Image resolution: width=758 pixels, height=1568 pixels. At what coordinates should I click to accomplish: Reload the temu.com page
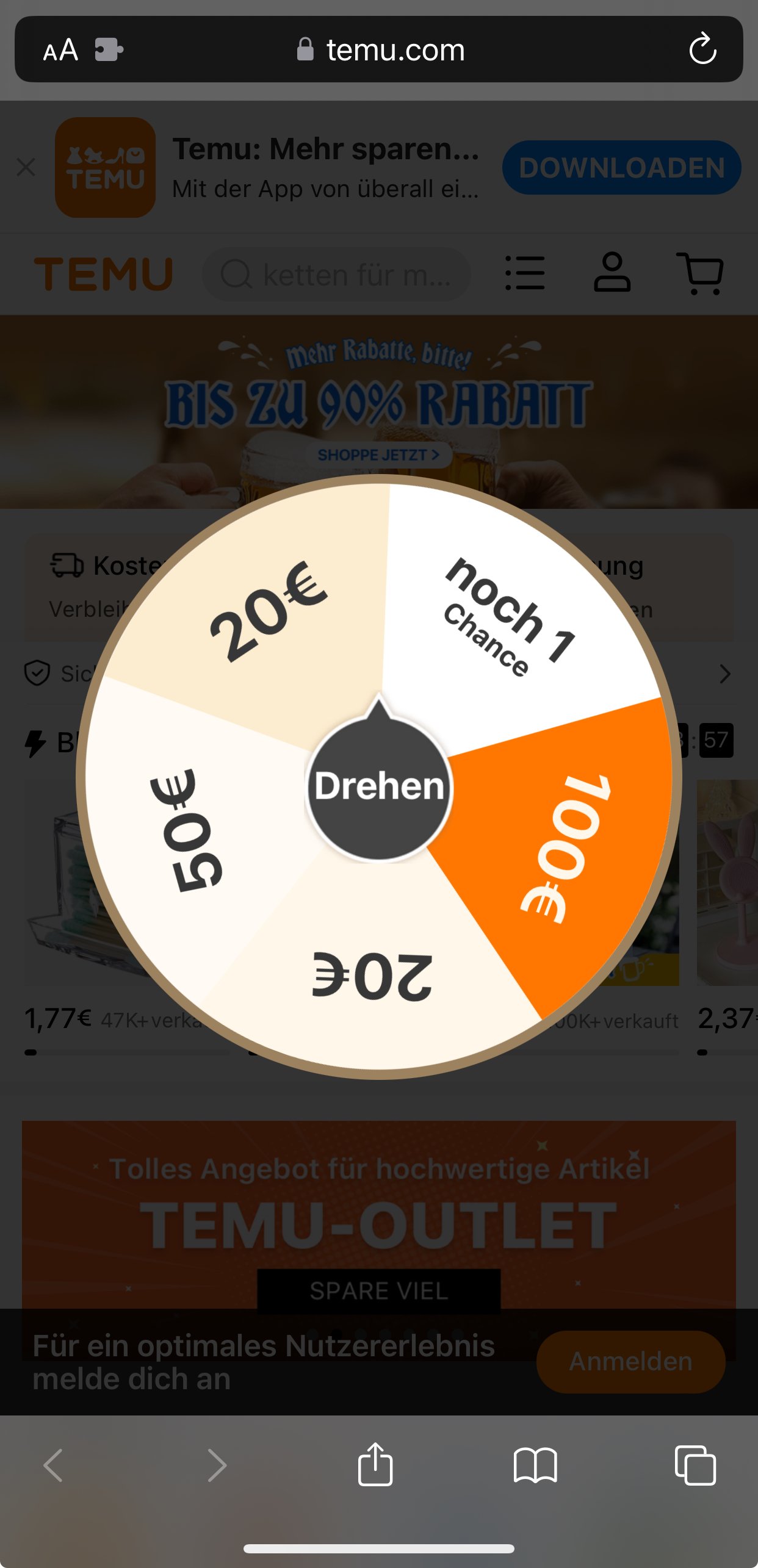tap(702, 49)
